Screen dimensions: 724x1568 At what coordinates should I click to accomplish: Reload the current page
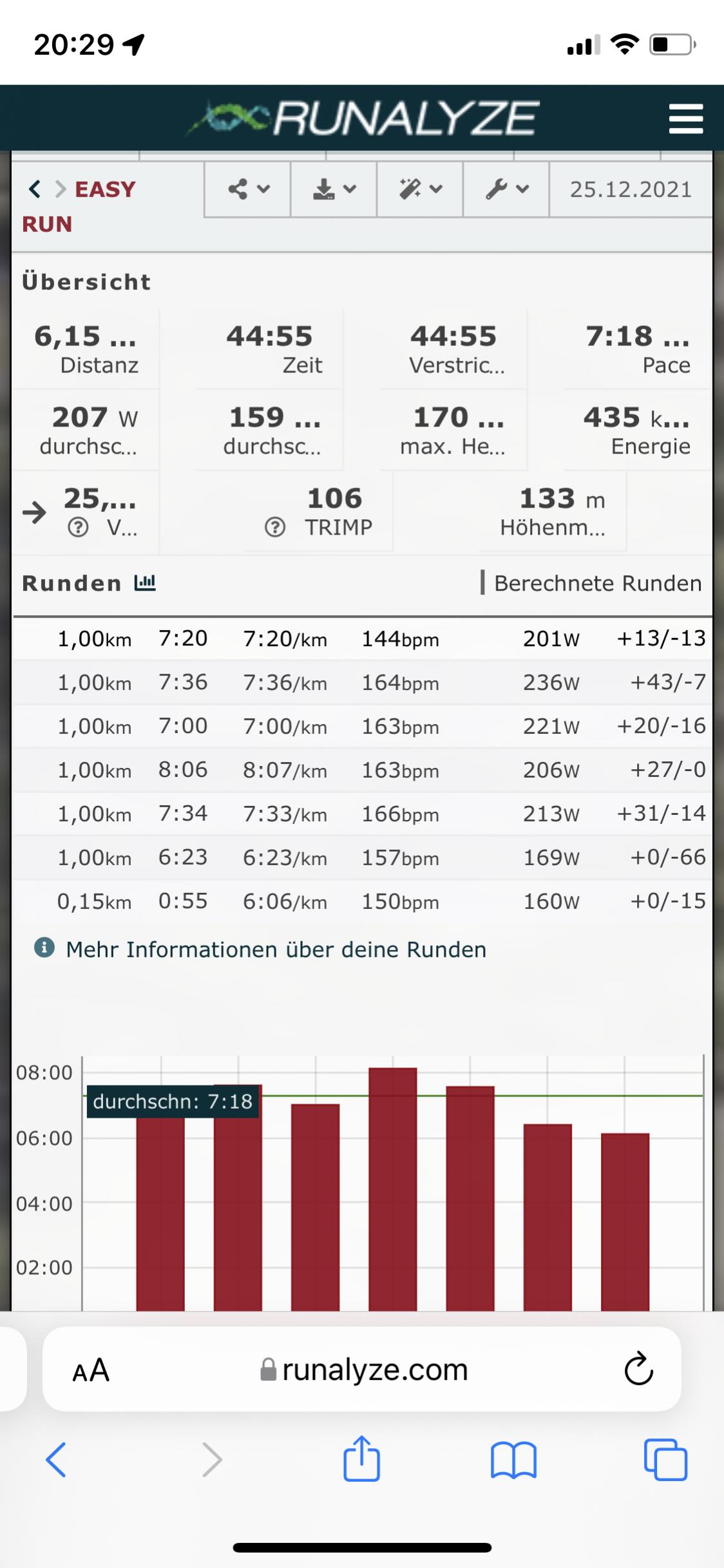[x=638, y=1370]
